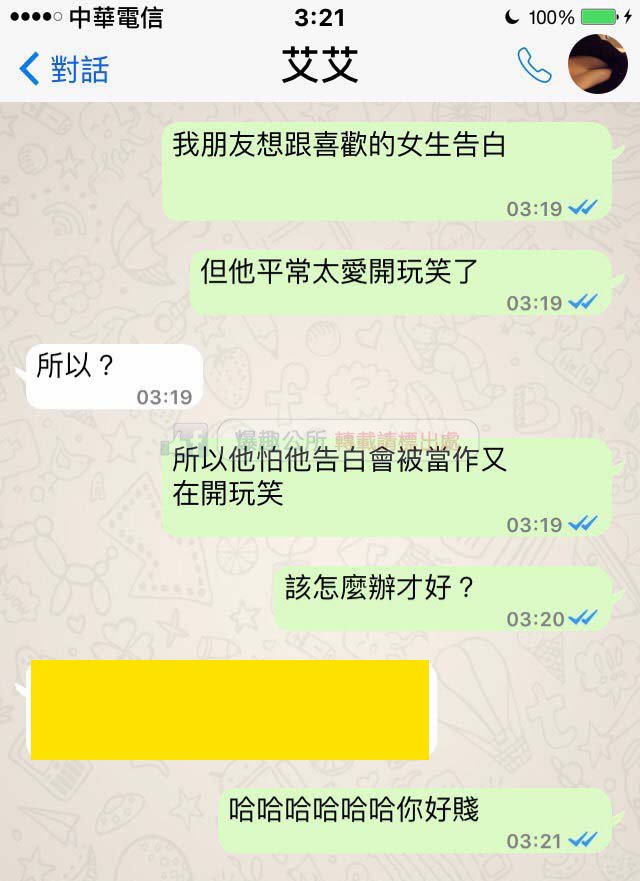This screenshot has width=640, height=881.
Task: Open 艾艾's profile picture
Action: 597,64
